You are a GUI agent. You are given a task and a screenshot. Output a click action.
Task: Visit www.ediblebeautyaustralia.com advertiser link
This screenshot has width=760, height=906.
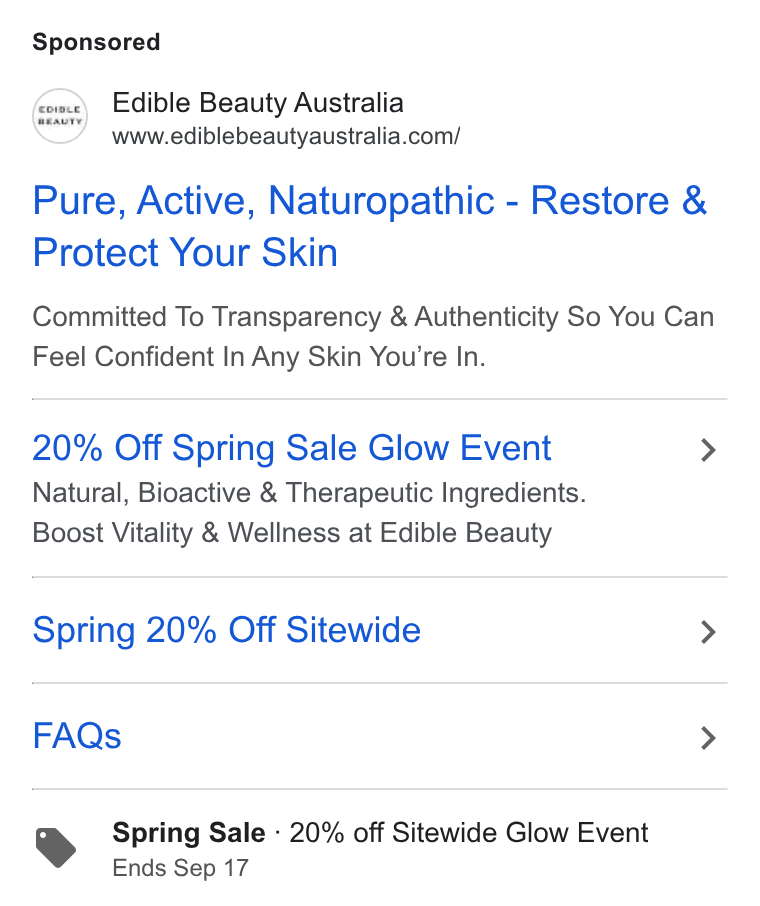pyautogui.click(x=286, y=136)
